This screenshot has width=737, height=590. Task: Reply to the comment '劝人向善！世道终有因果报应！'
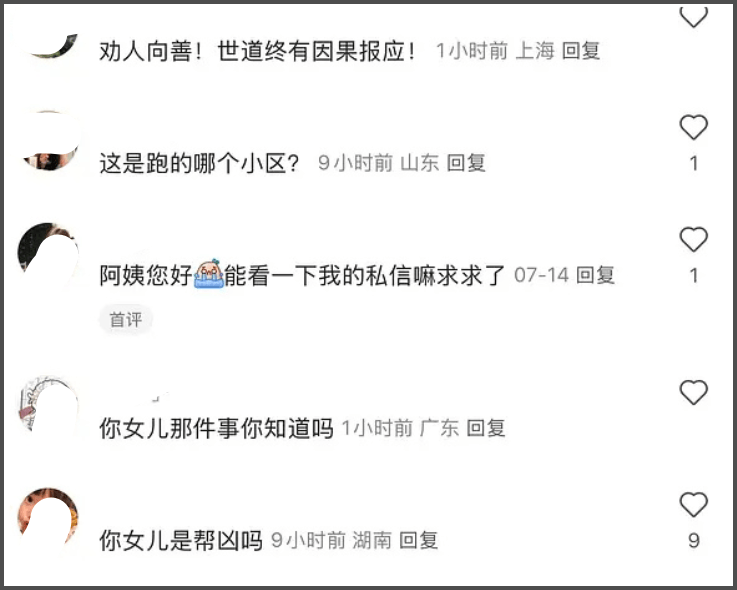coord(581,51)
